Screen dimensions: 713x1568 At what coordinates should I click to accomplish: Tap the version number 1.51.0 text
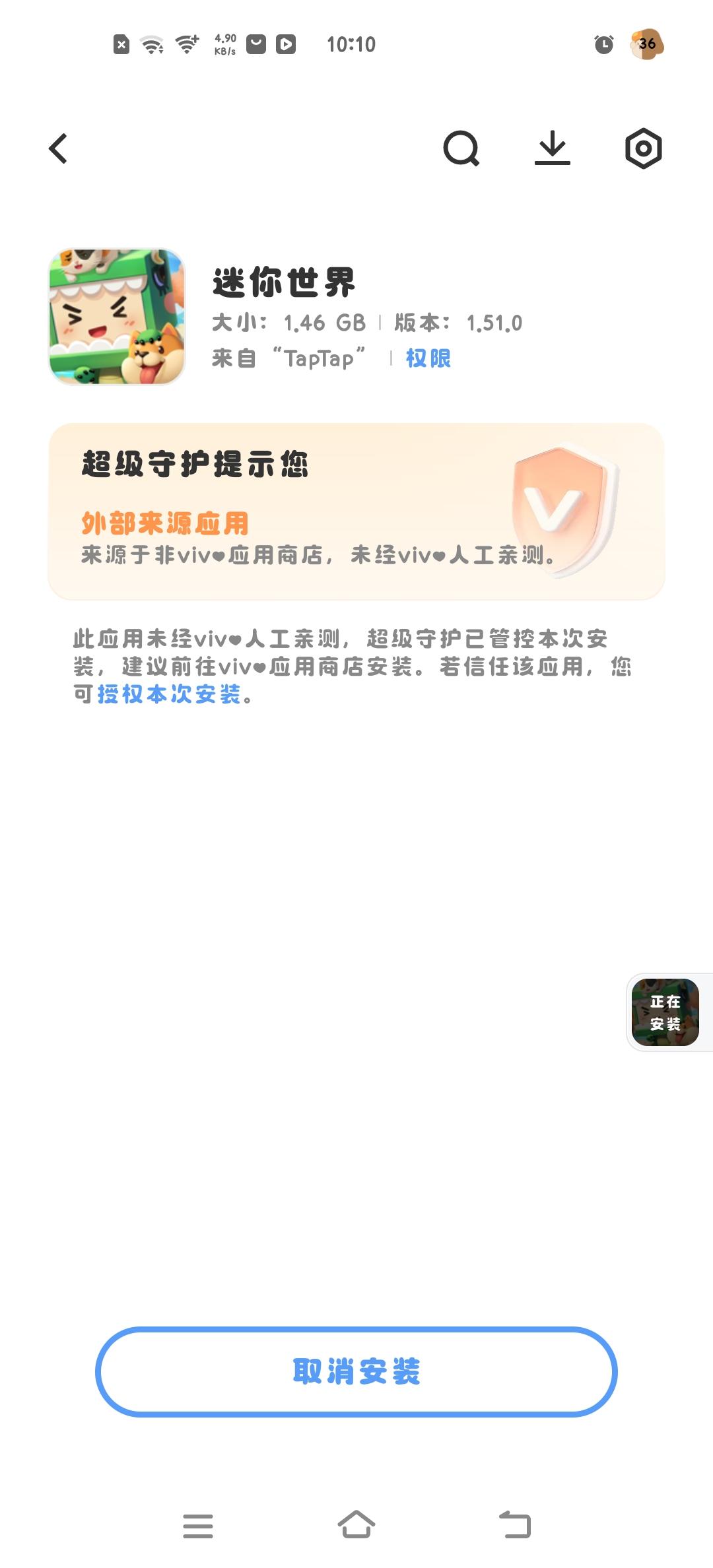click(494, 323)
